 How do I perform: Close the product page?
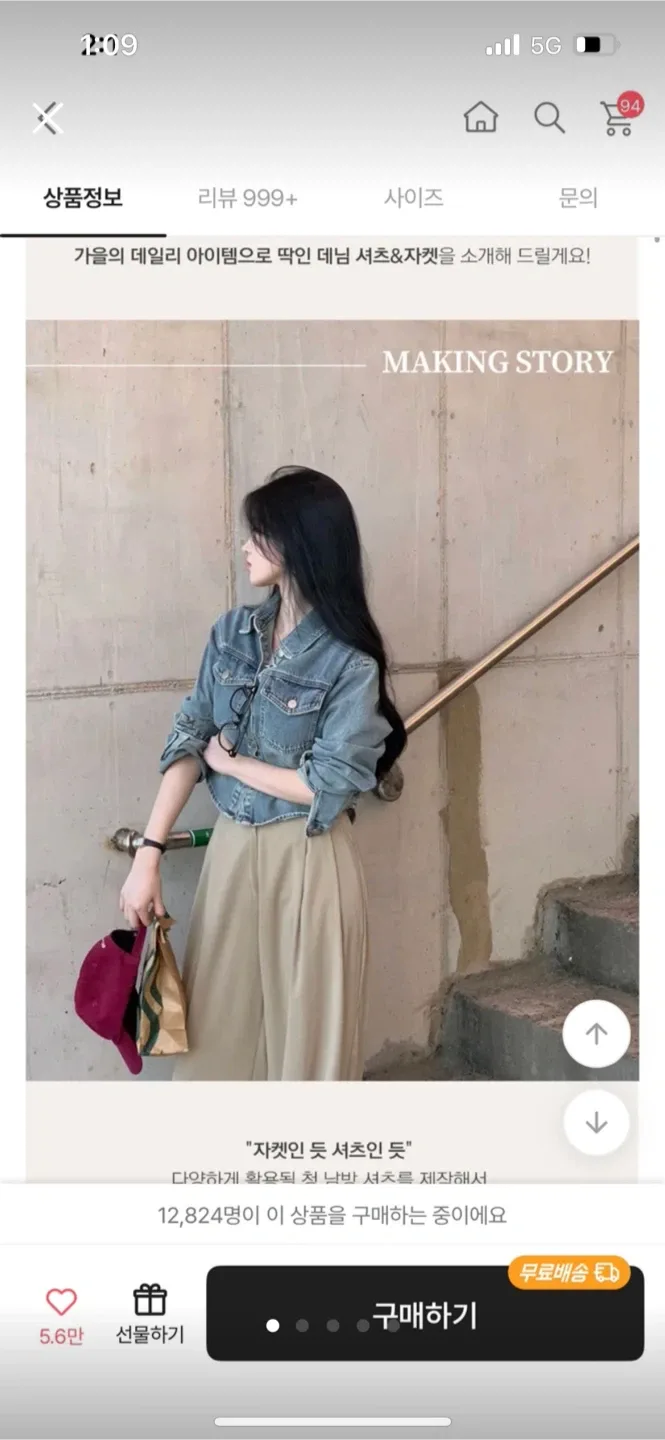pos(47,118)
